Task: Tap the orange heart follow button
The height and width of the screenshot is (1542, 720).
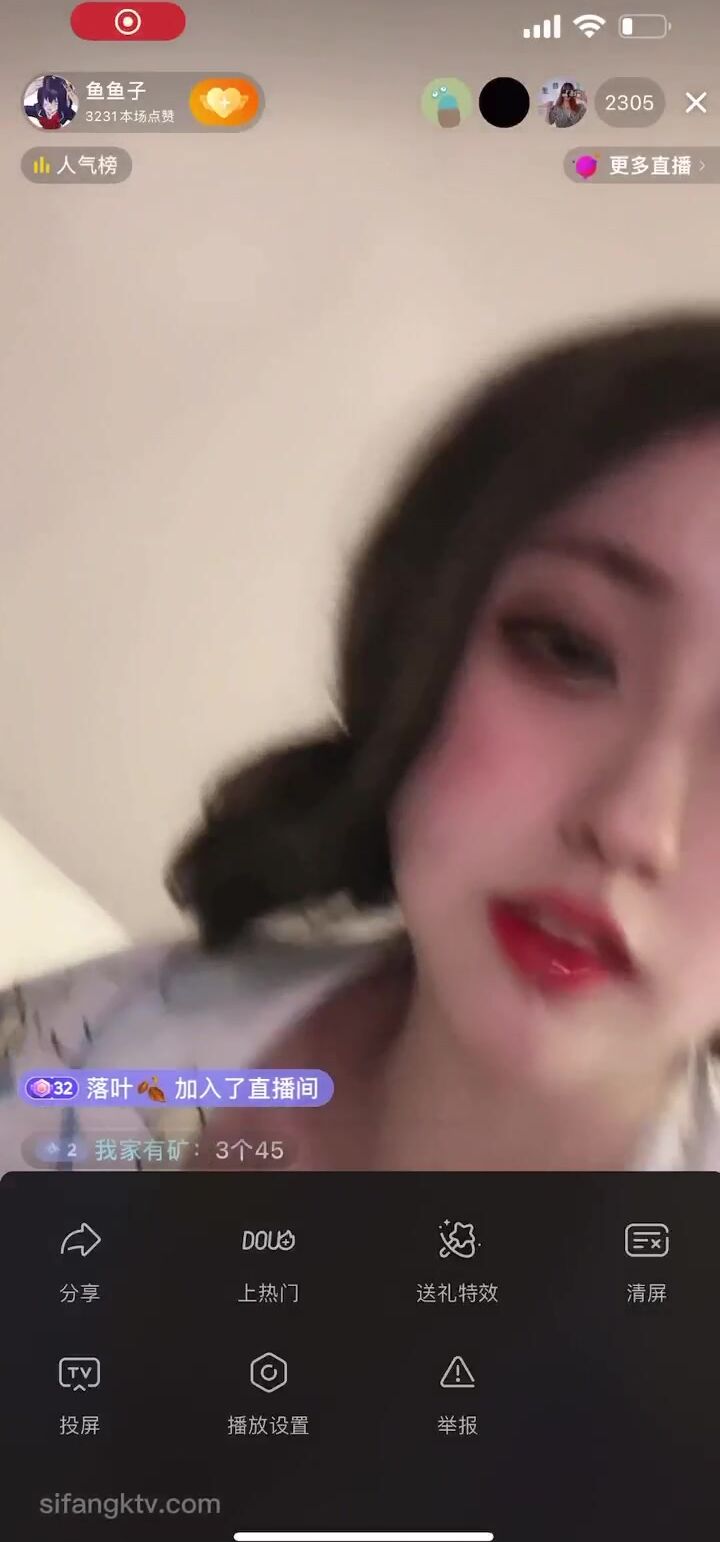Action: [x=224, y=102]
